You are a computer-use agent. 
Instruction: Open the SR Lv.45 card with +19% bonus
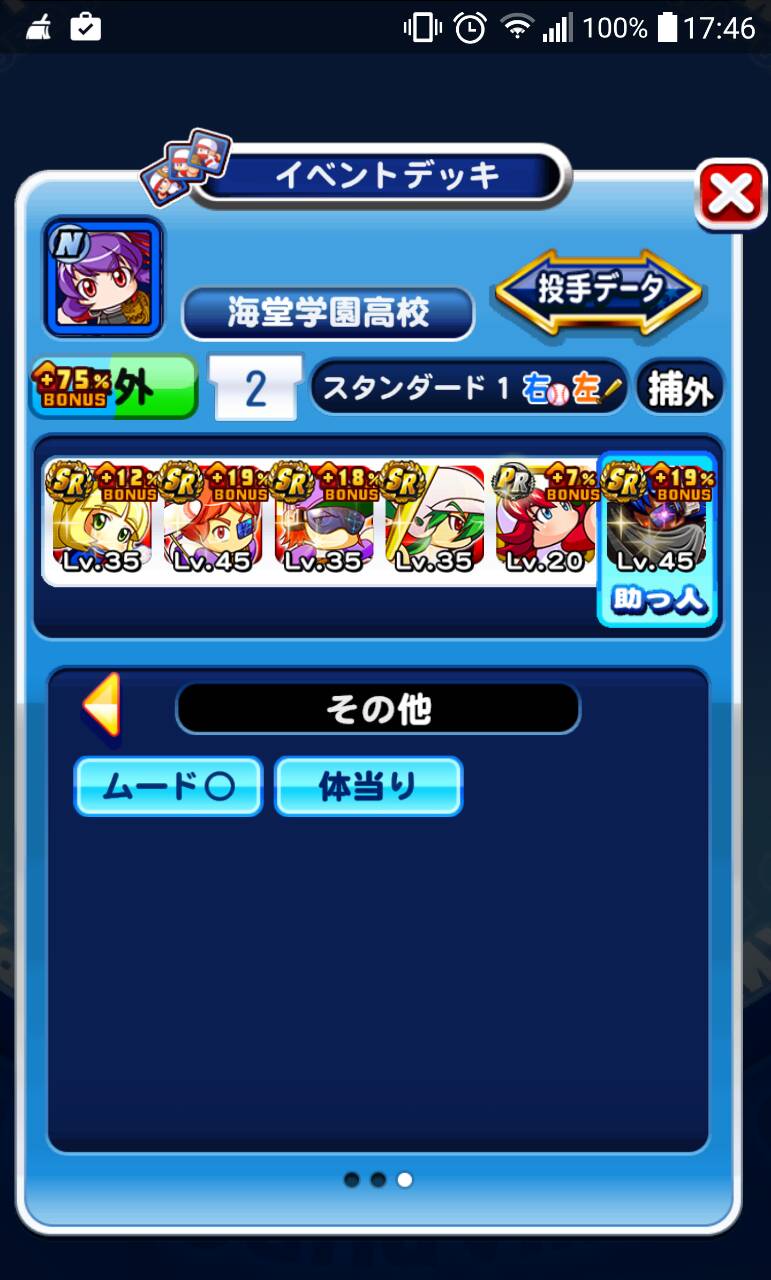click(212, 520)
